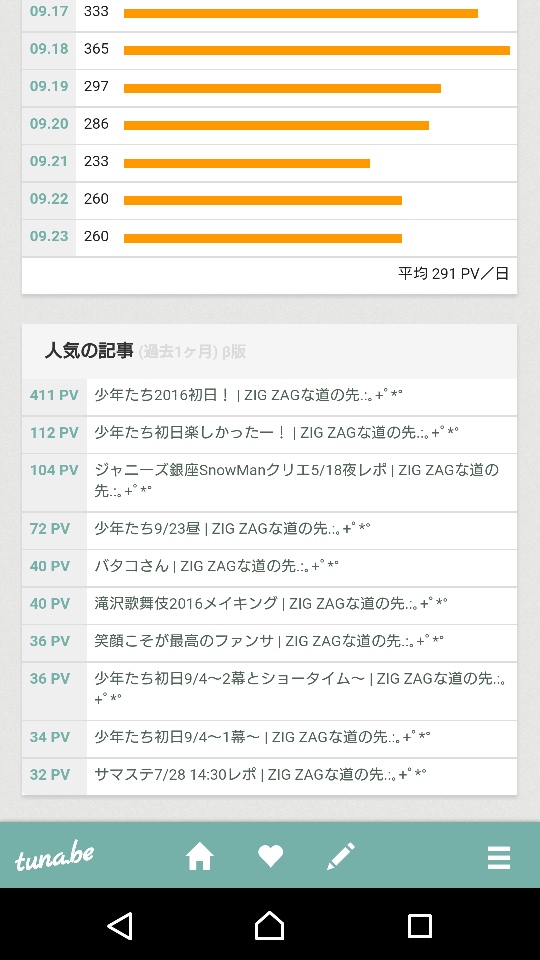Open 少年たち初日9/4〜2幕とショータイム〜 article

pos(301,688)
